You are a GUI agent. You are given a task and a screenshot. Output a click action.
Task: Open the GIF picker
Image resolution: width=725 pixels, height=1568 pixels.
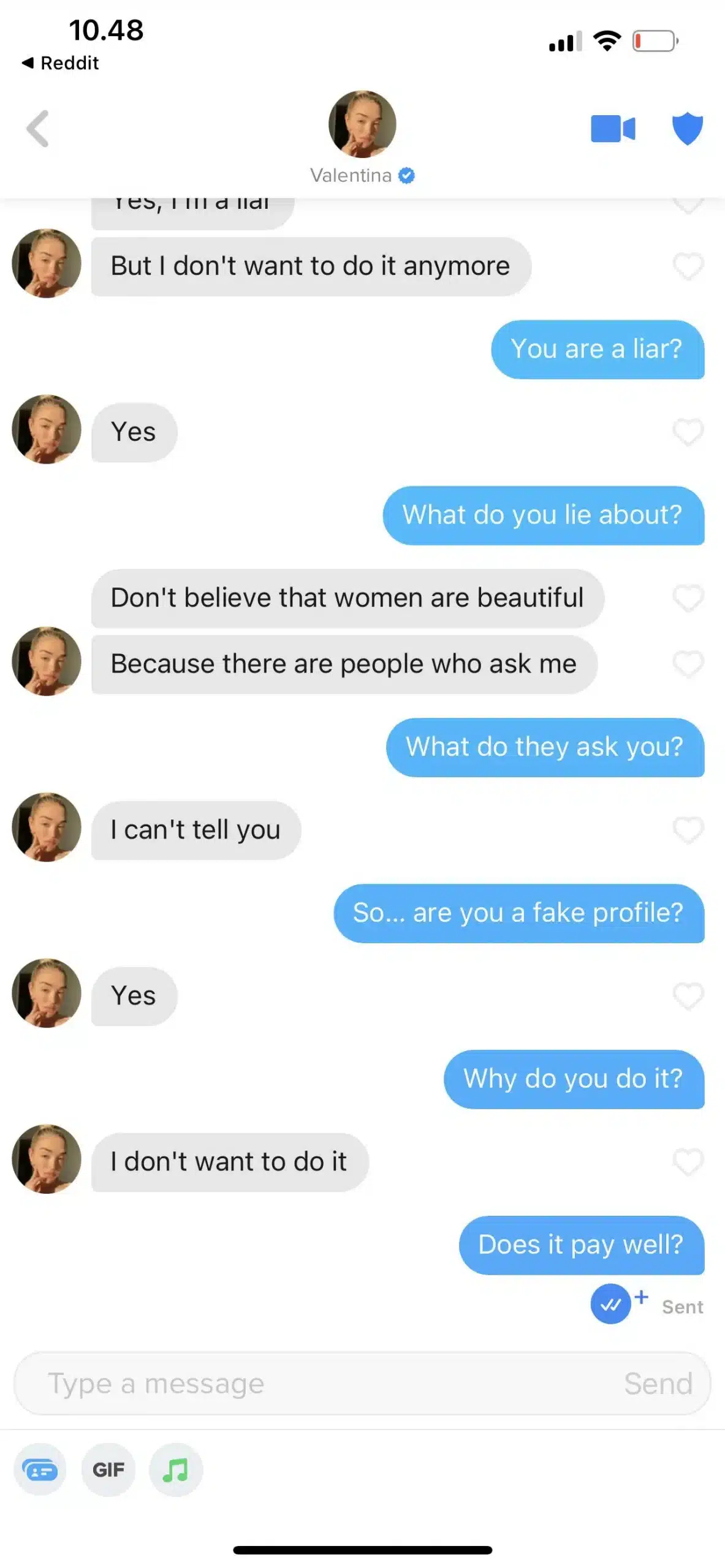coord(108,1469)
